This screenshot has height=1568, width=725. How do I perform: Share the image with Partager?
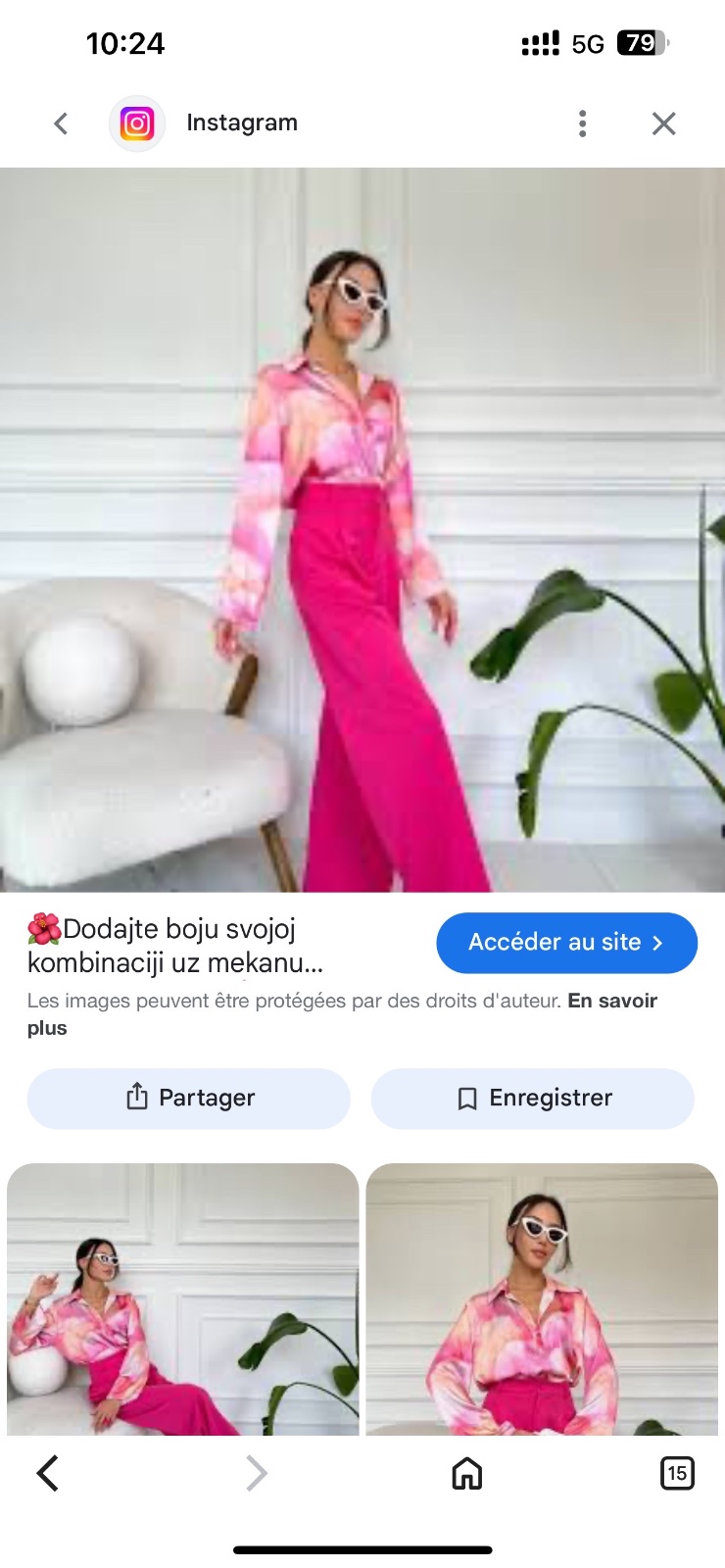[x=189, y=1098]
